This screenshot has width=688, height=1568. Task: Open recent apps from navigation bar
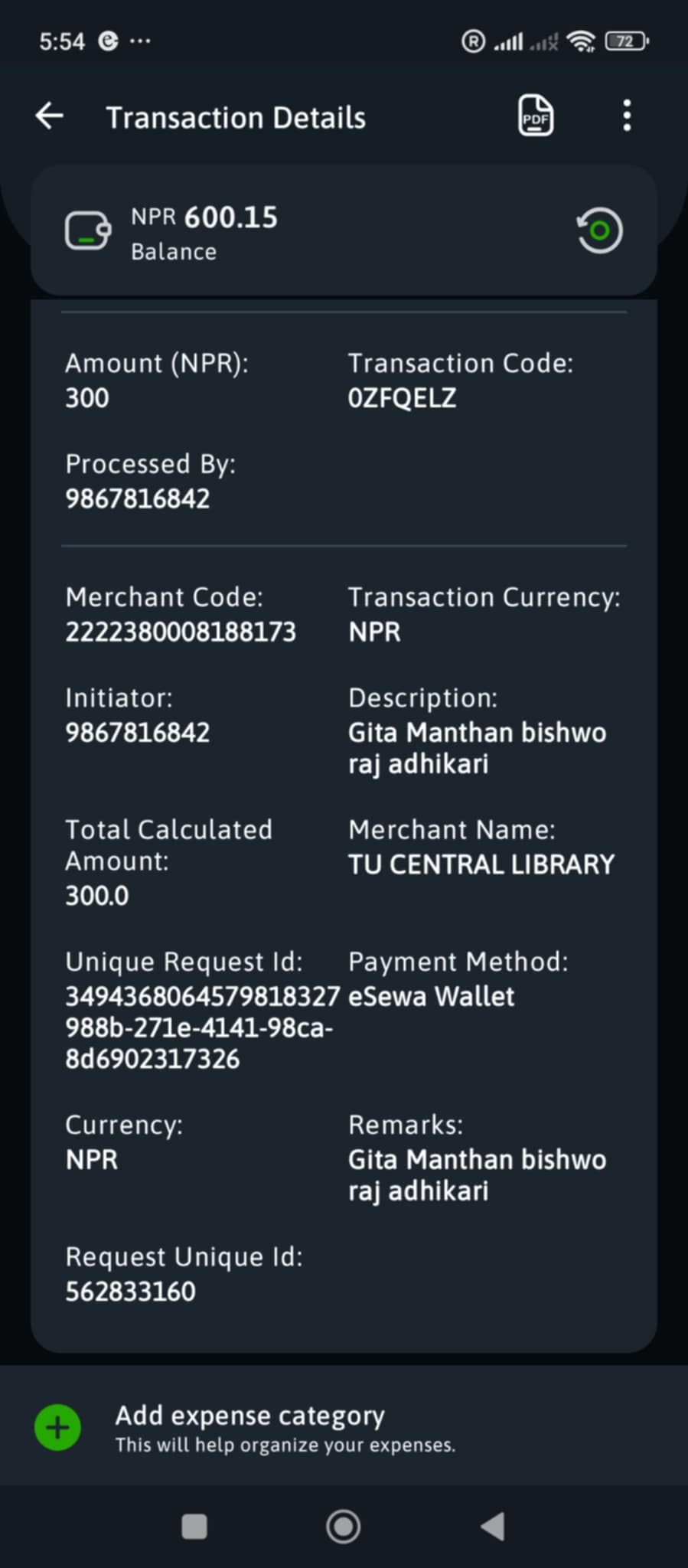click(194, 1526)
